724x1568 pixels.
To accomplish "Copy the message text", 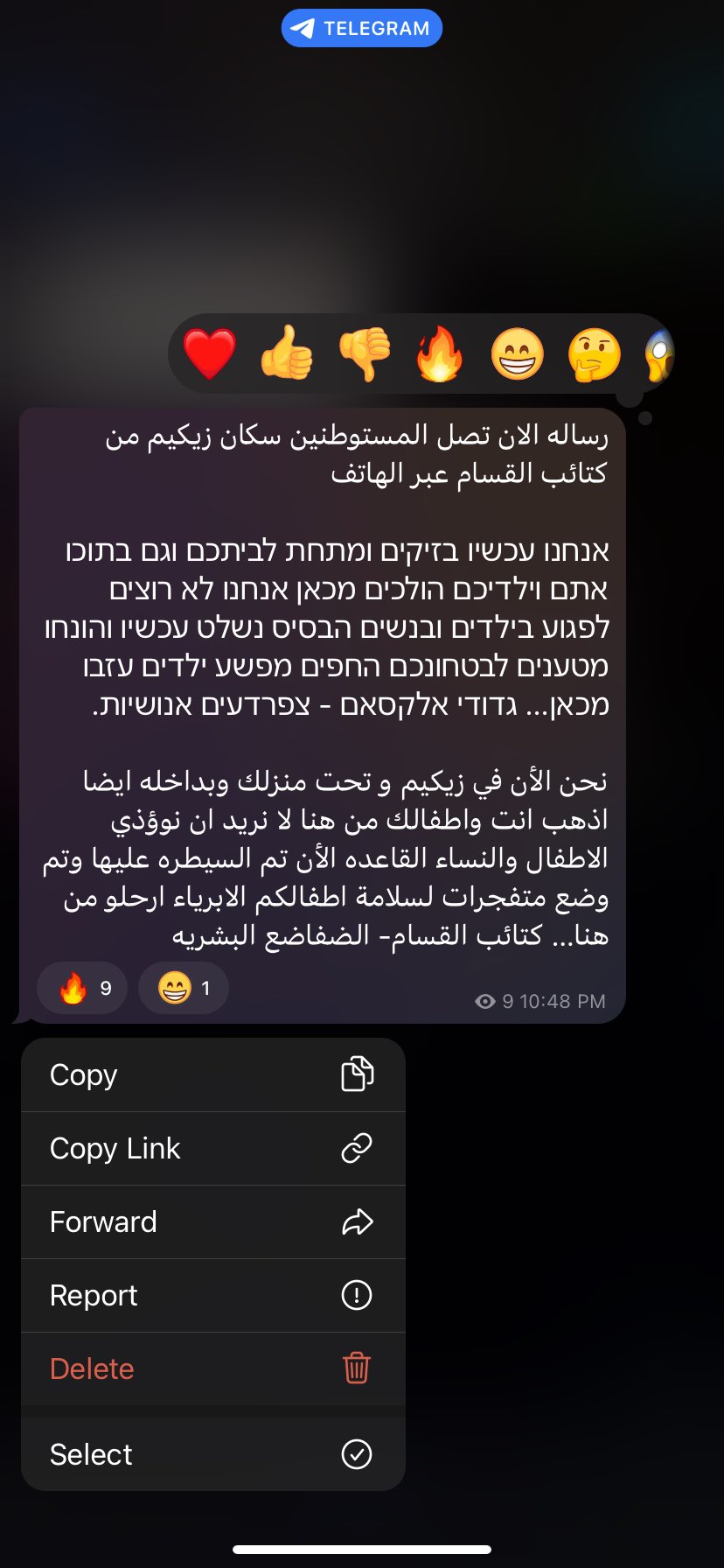I will tap(212, 1074).
